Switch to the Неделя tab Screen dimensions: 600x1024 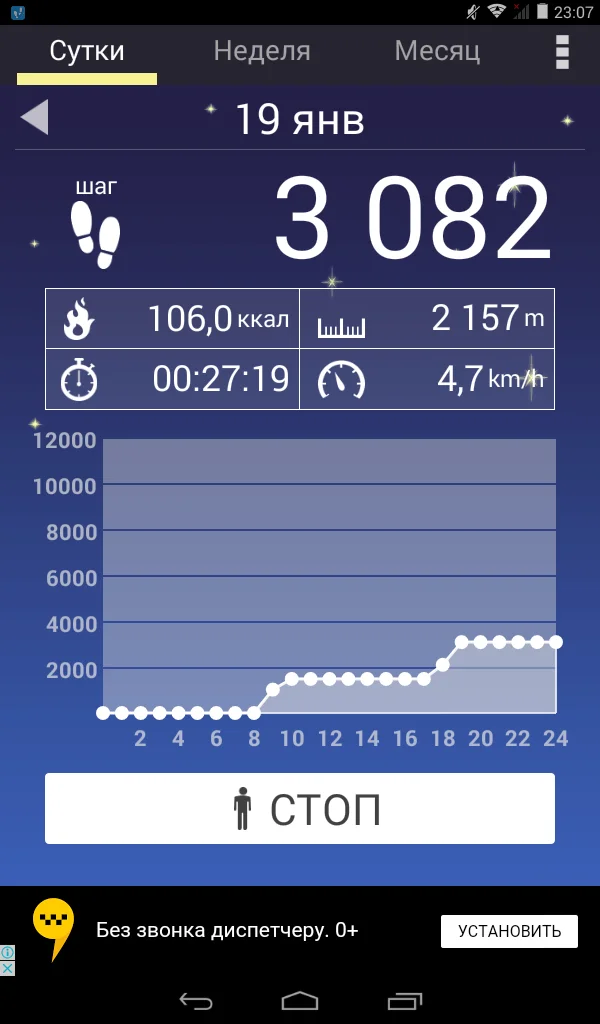(262, 51)
